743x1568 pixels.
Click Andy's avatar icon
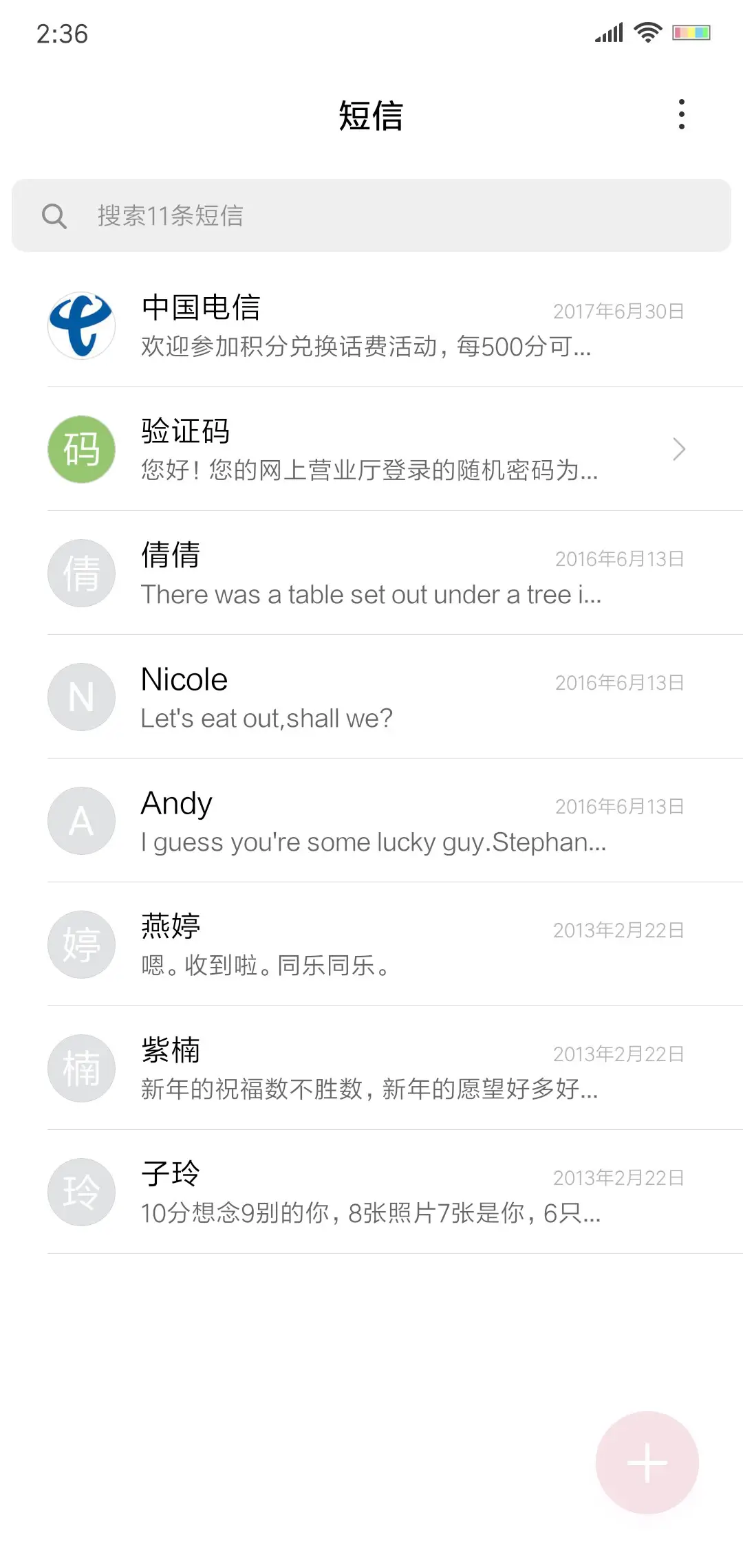coord(80,820)
